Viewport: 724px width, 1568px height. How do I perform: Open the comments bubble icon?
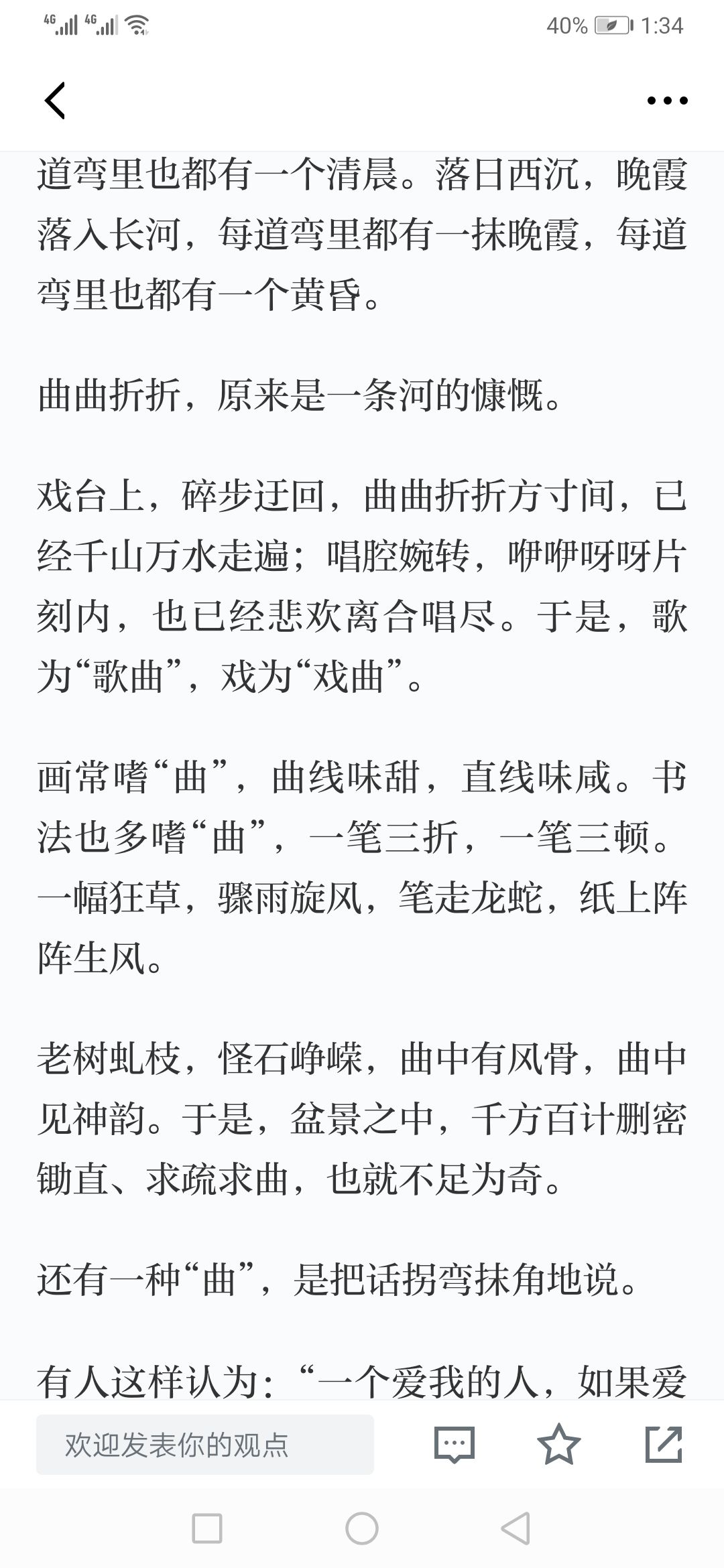coord(455,1445)
